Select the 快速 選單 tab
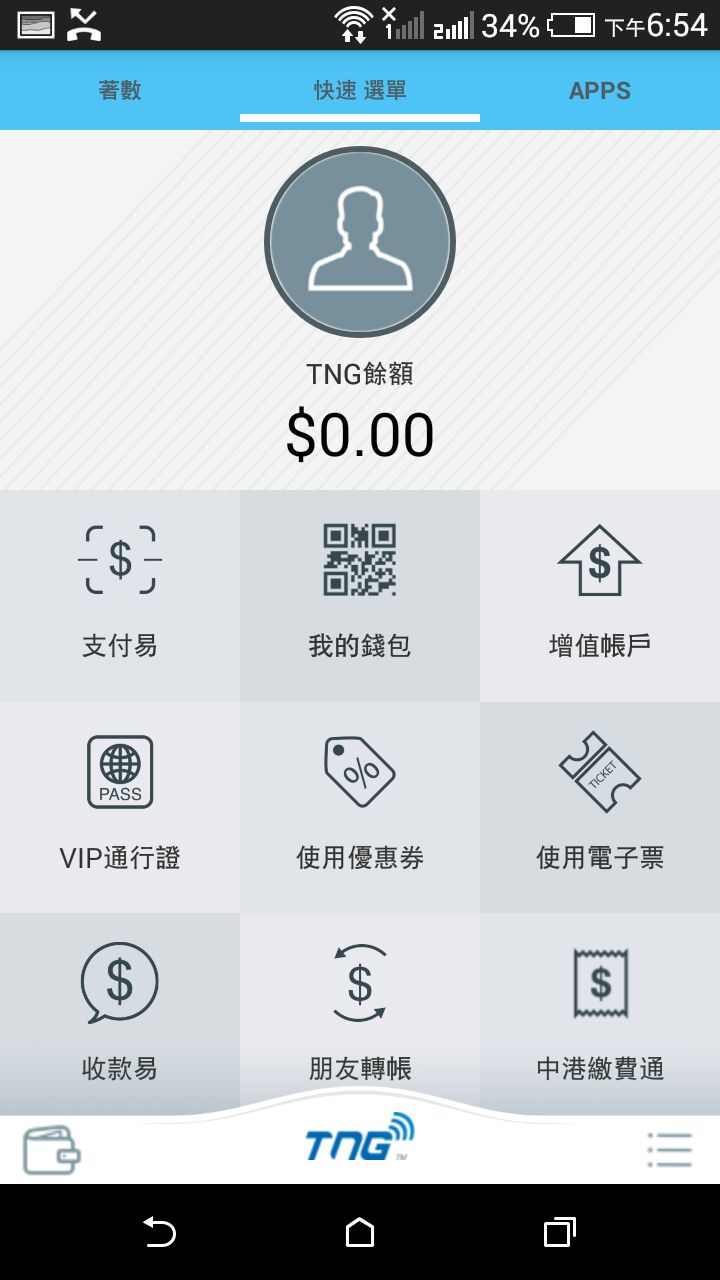 coord(360,90)
